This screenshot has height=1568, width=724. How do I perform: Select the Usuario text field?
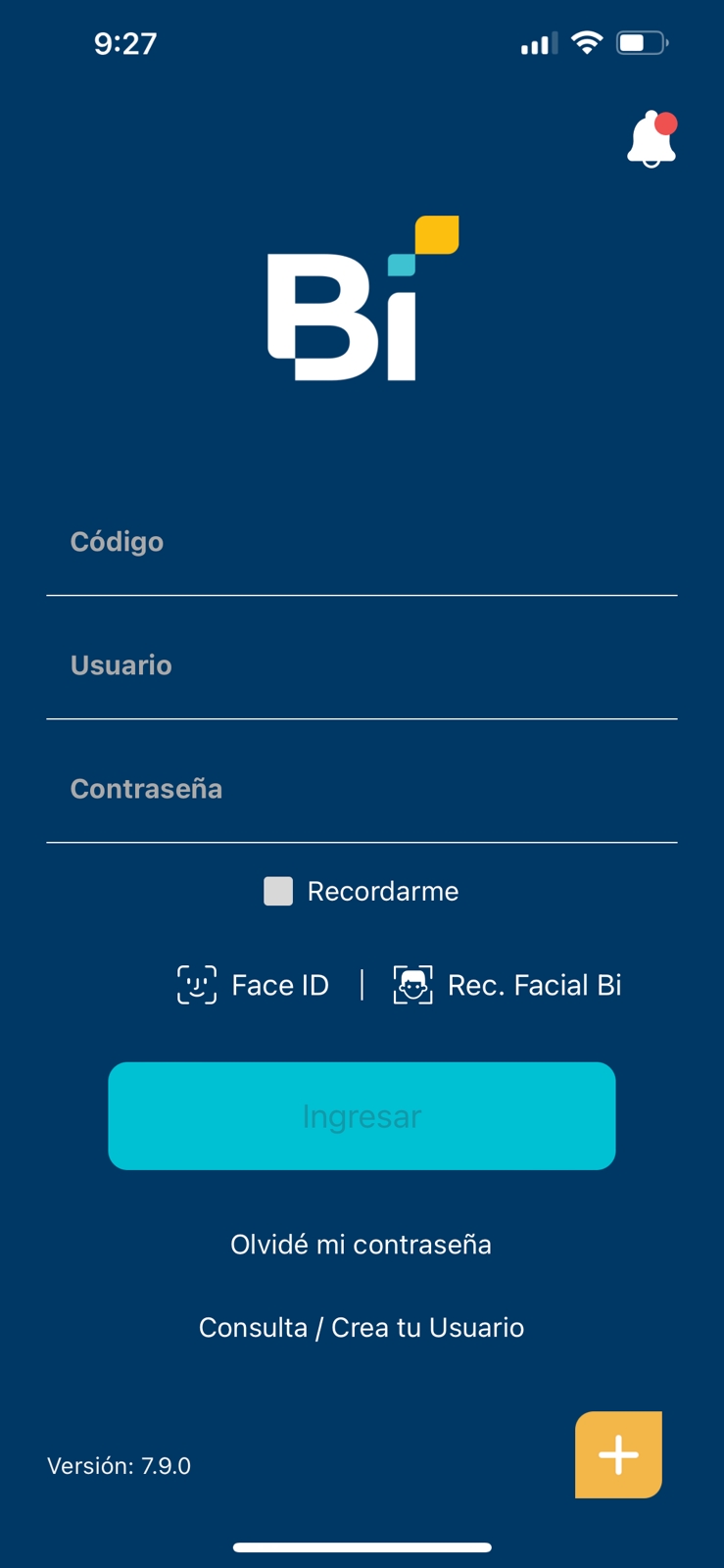[362, 666]
